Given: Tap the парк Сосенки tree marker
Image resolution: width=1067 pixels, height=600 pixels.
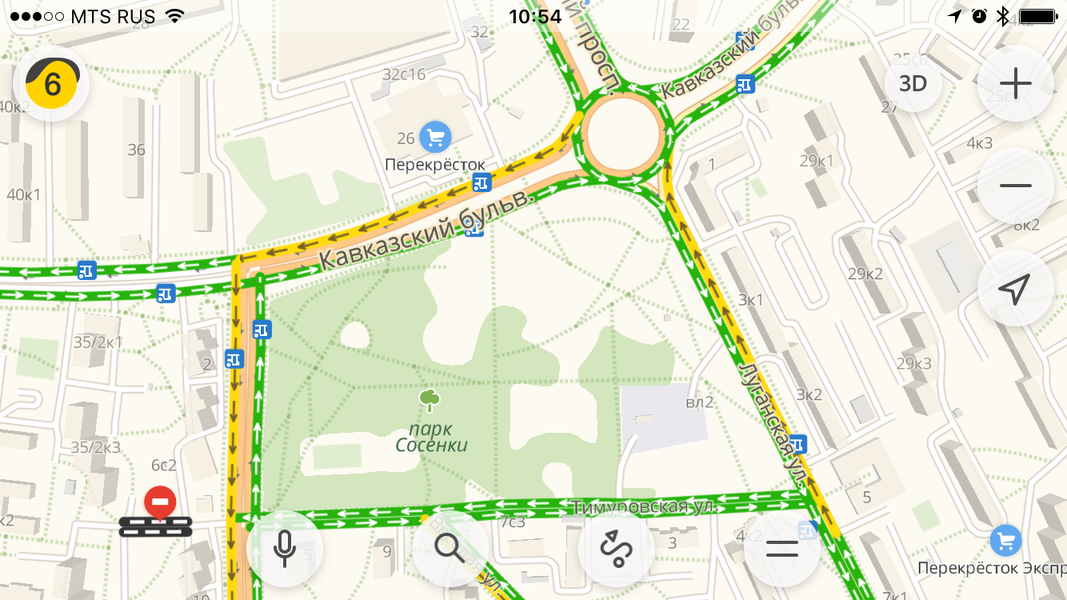Looking at the screenshot, I should tap(429, 400).
